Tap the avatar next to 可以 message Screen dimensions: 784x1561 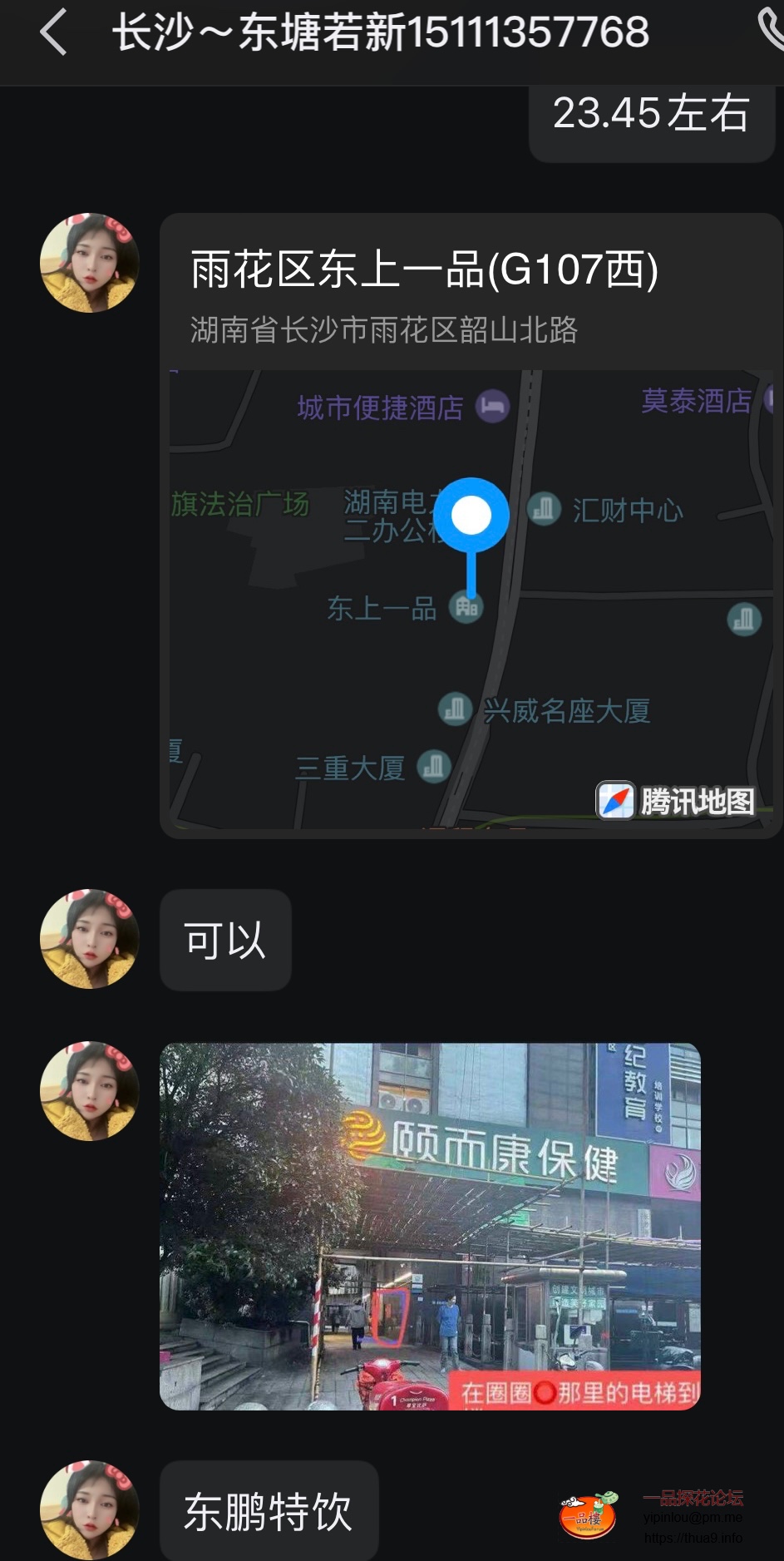point(89,939)
